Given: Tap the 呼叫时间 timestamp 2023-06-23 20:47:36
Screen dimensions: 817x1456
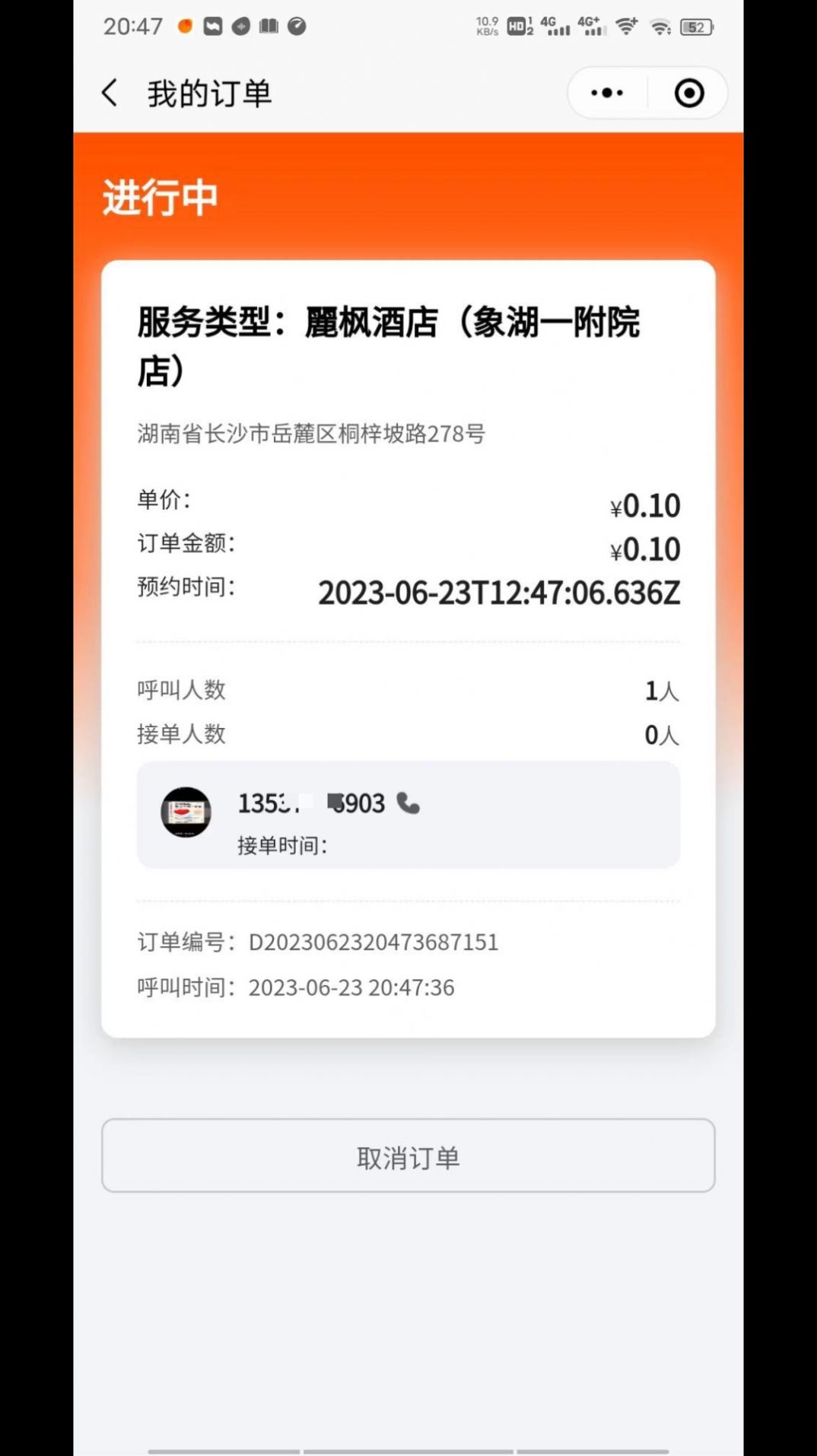Looking at the screenshot, I should [351, 987].
